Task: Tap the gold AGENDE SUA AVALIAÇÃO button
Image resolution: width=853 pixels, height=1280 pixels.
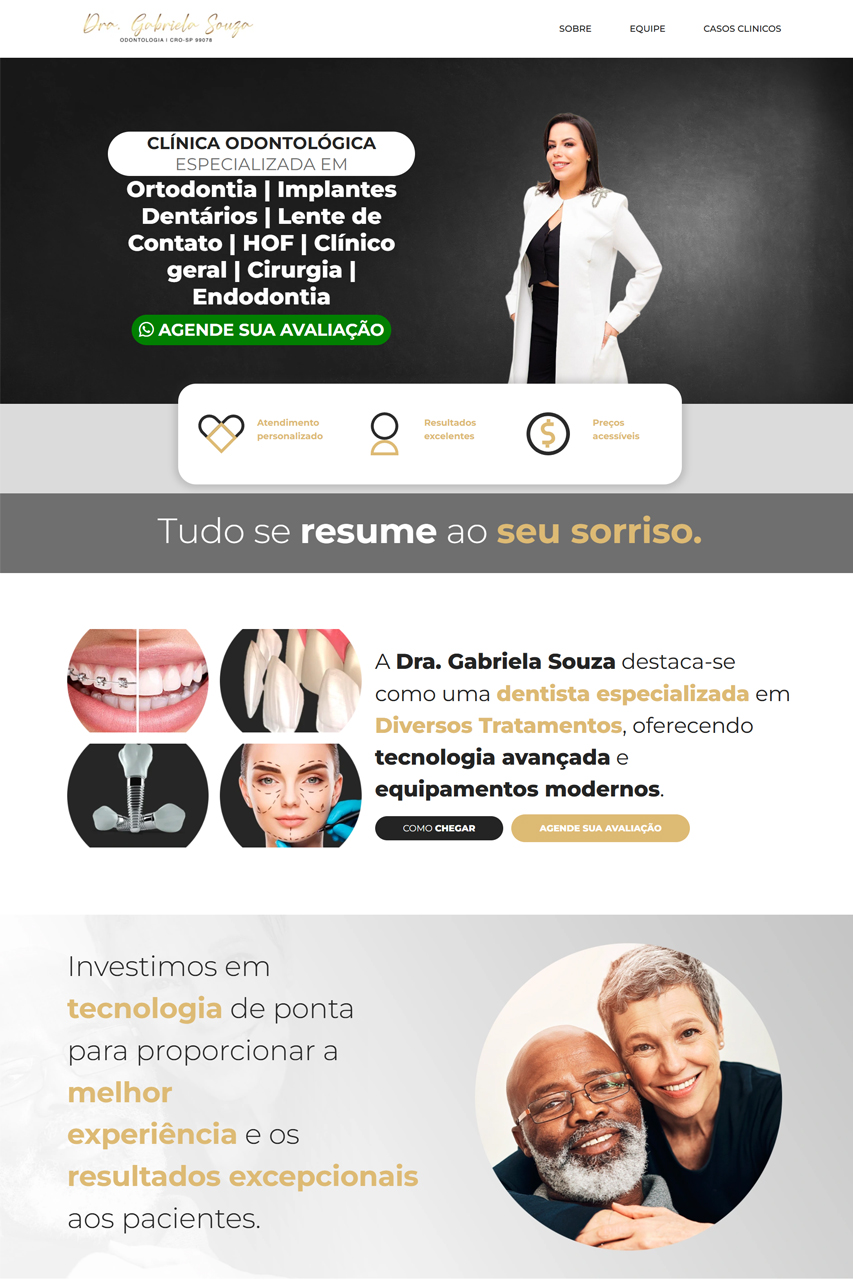Action: click(600, 828)
